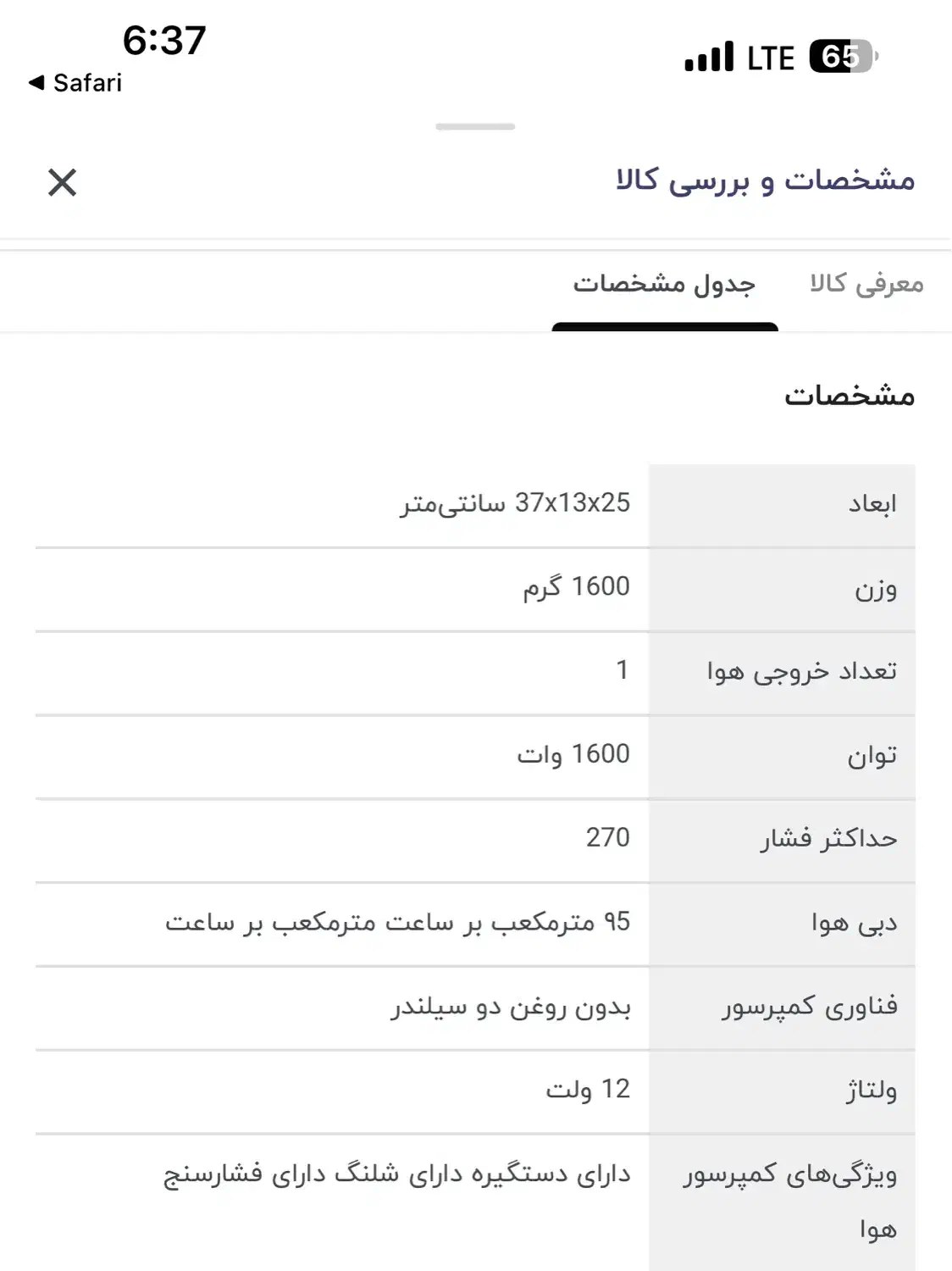This screenshot has height=1271, width=952.
Task: Expand the ویژگی‌های کمپرسور هوا row
Action: [476, 1199]
